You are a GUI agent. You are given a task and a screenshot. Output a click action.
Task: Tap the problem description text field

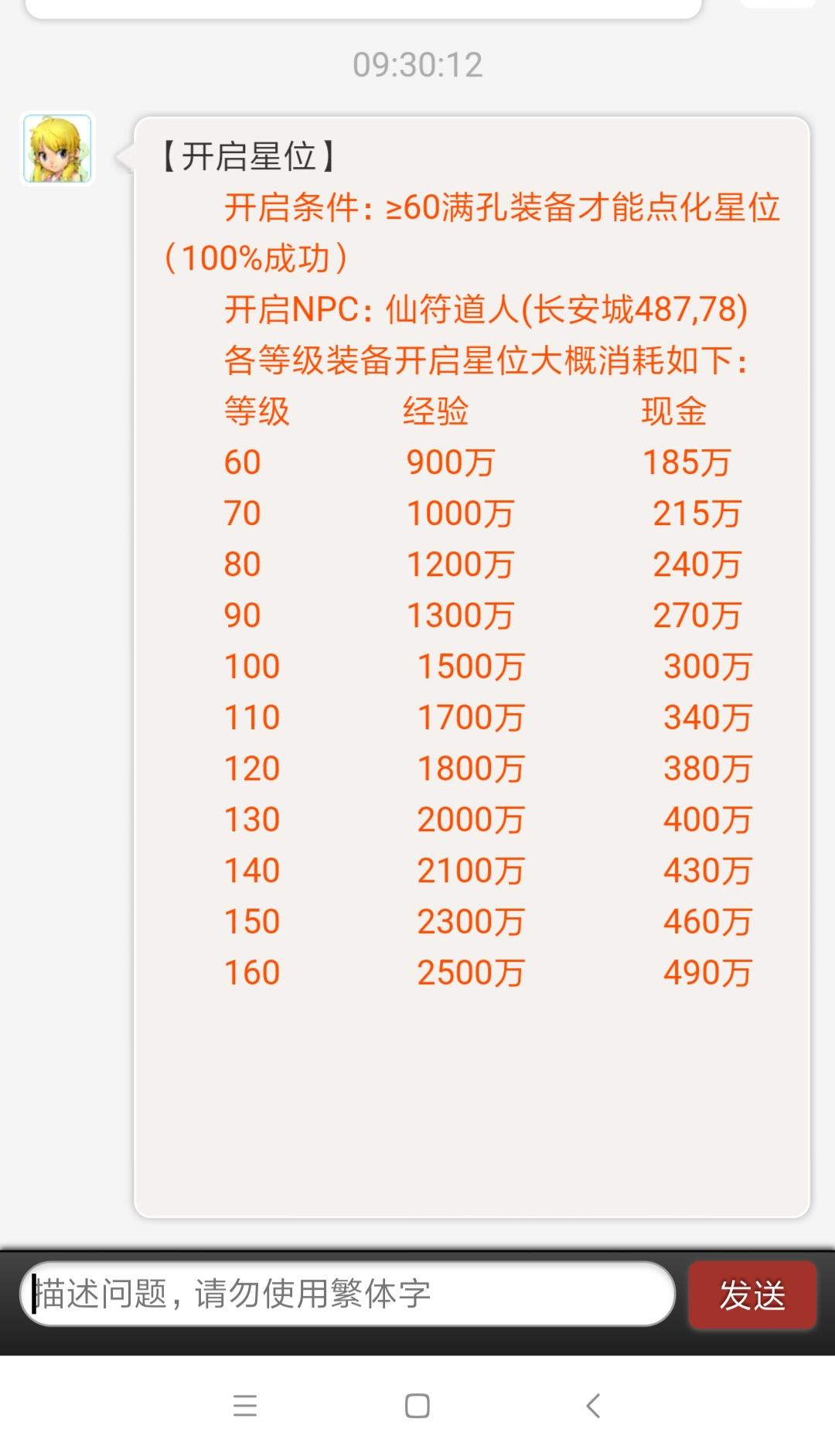tap(347, 1294)
